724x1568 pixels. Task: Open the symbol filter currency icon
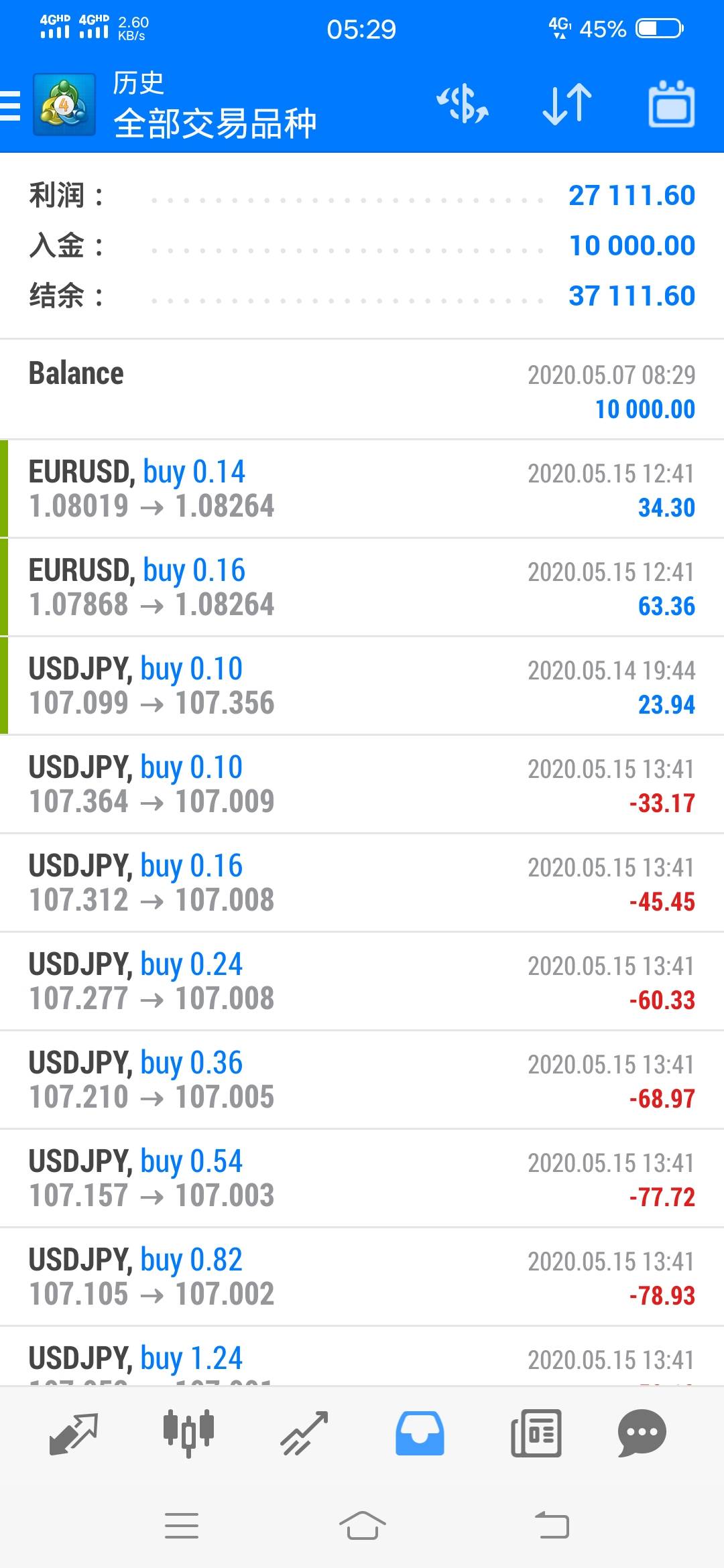click(x=463, y=104)
